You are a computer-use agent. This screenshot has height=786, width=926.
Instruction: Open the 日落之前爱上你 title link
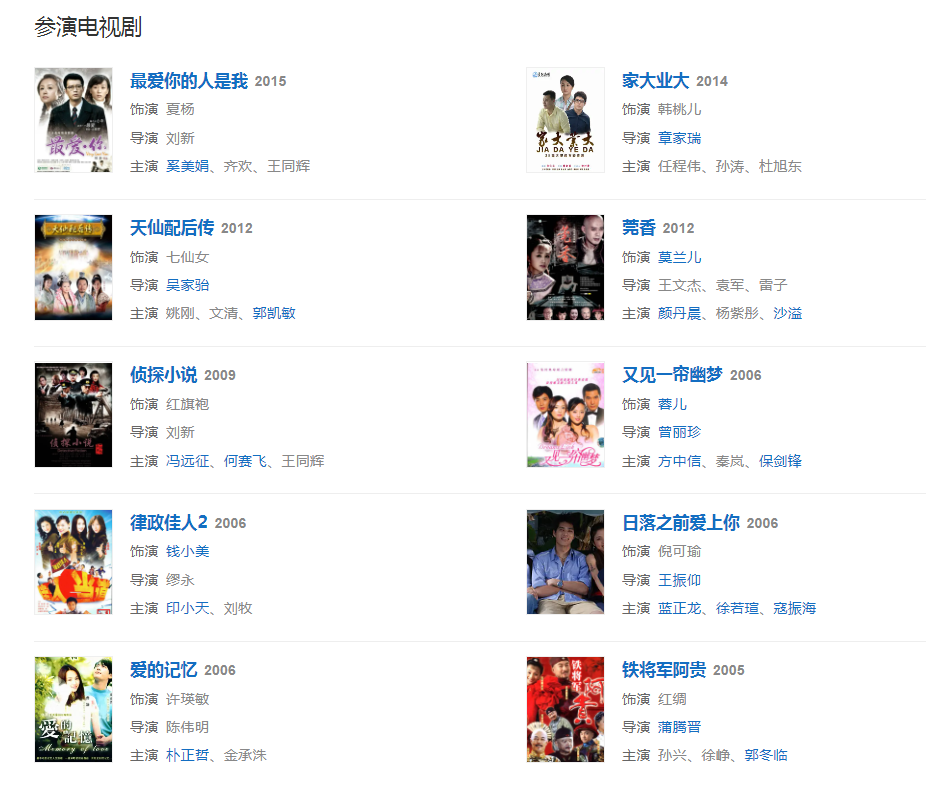point(680,523)
